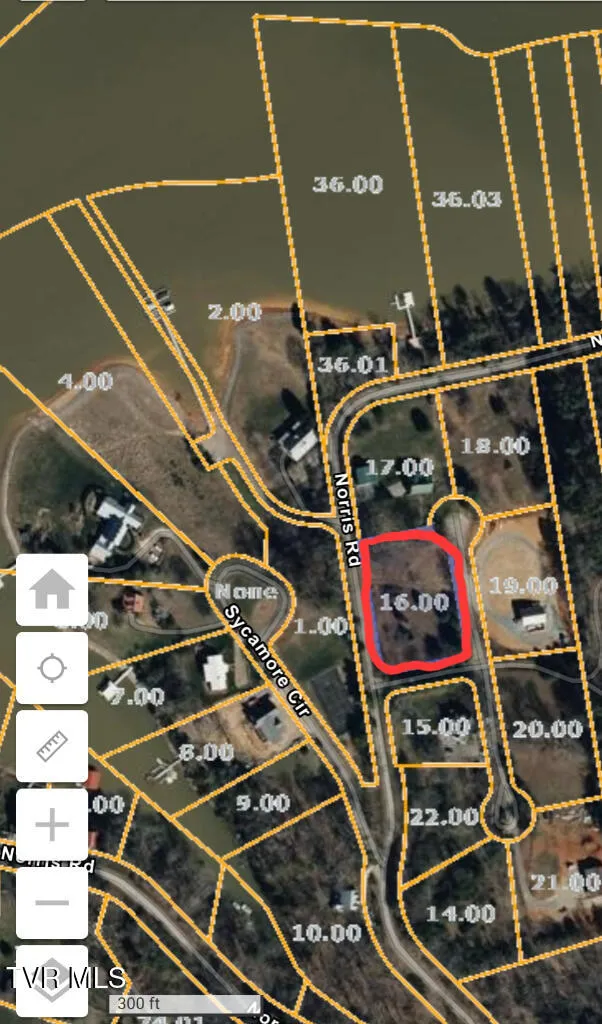
Task: Center the map on my location
Action: click(52, 667)
